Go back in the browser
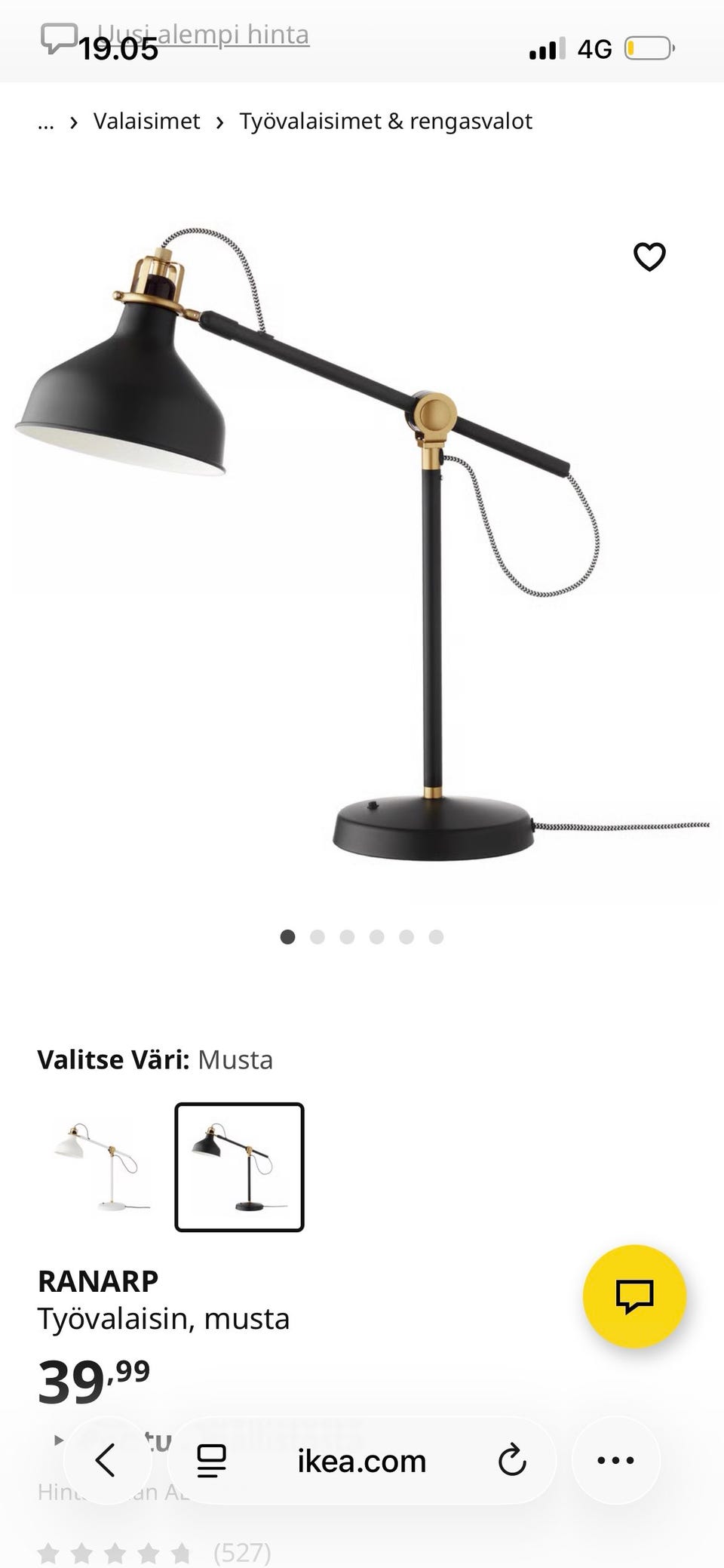 pos(106,1460)
